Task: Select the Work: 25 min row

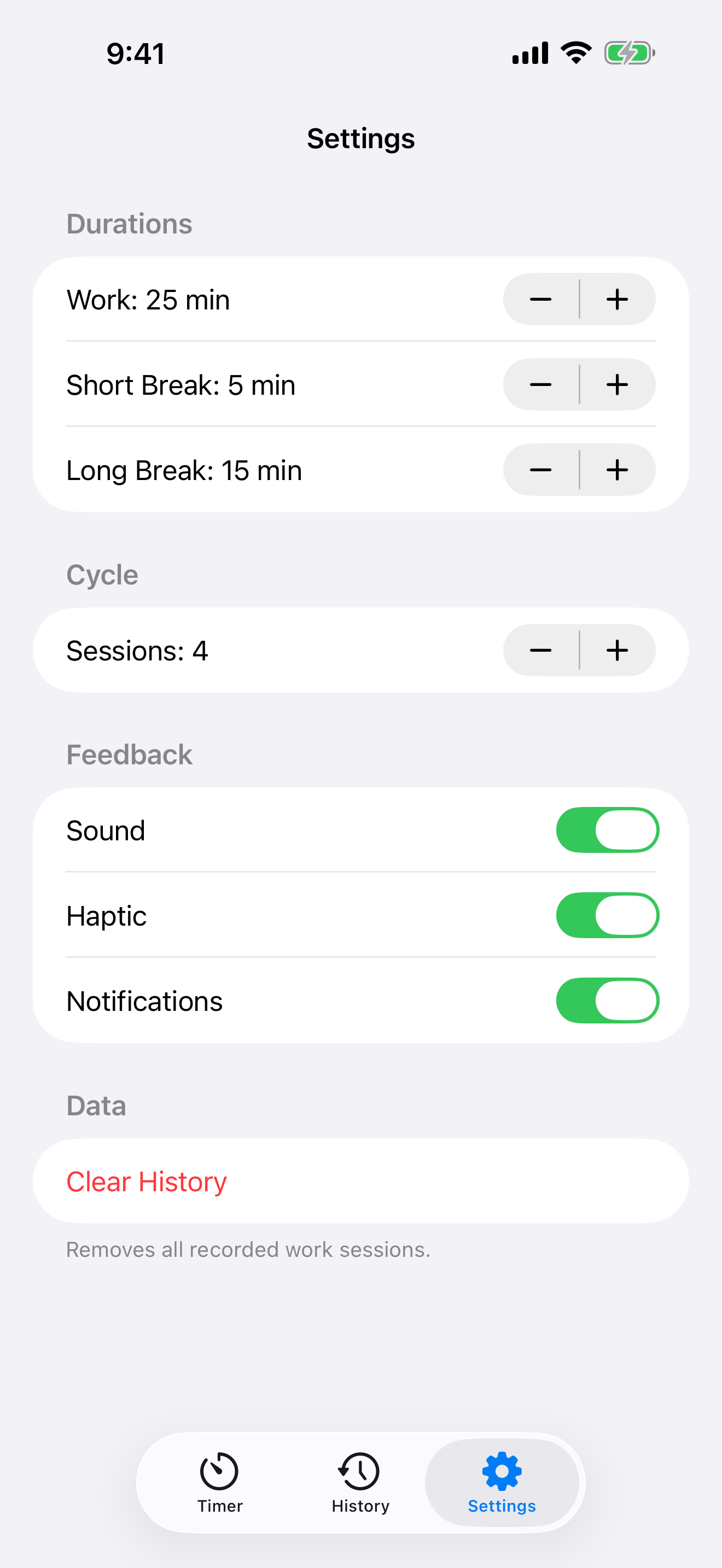Action: coord(149,299)
